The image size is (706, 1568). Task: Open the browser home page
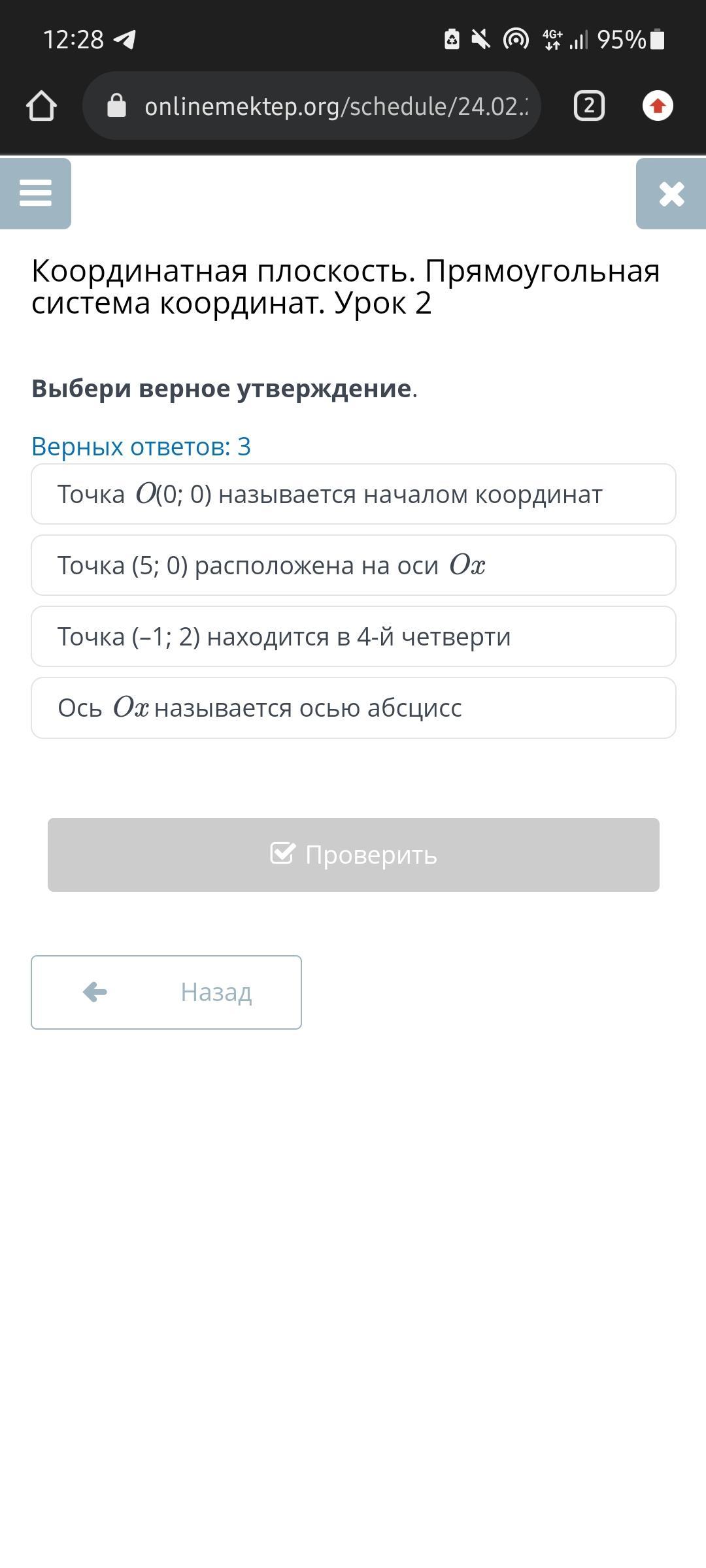[41, 106]
